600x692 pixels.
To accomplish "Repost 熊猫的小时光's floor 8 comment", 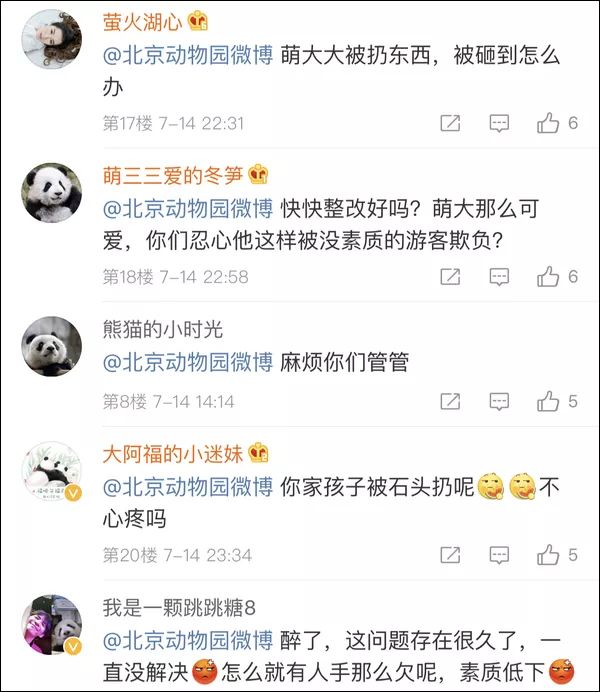I will (x=451, y=401).
